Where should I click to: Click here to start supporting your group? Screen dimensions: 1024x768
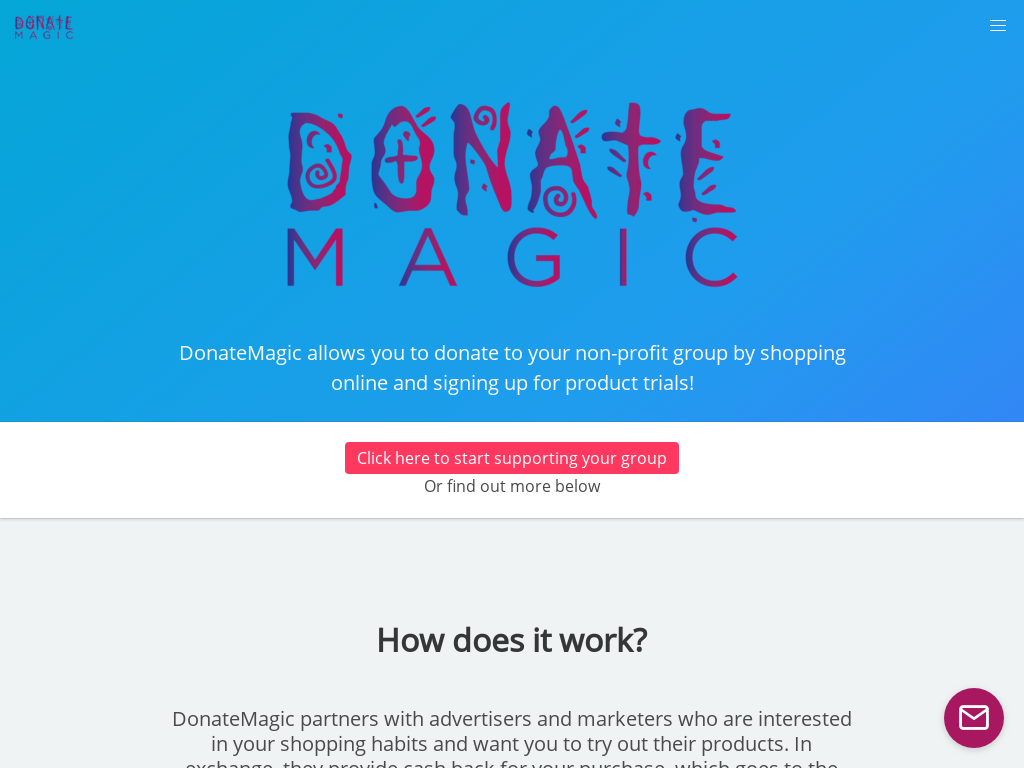[512, 458]
